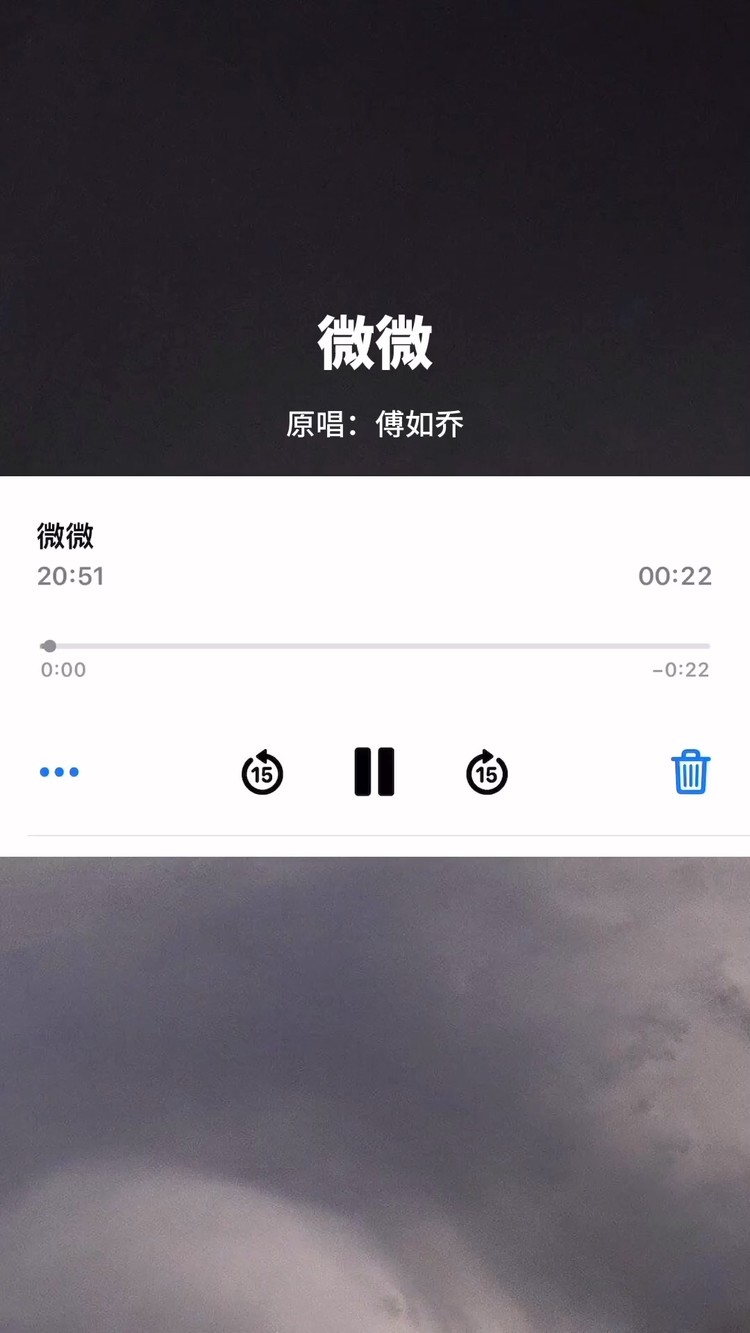Click the forward 15 icon
The image size is (750, 1333).
pyautogui.click(x=484, y=771)
